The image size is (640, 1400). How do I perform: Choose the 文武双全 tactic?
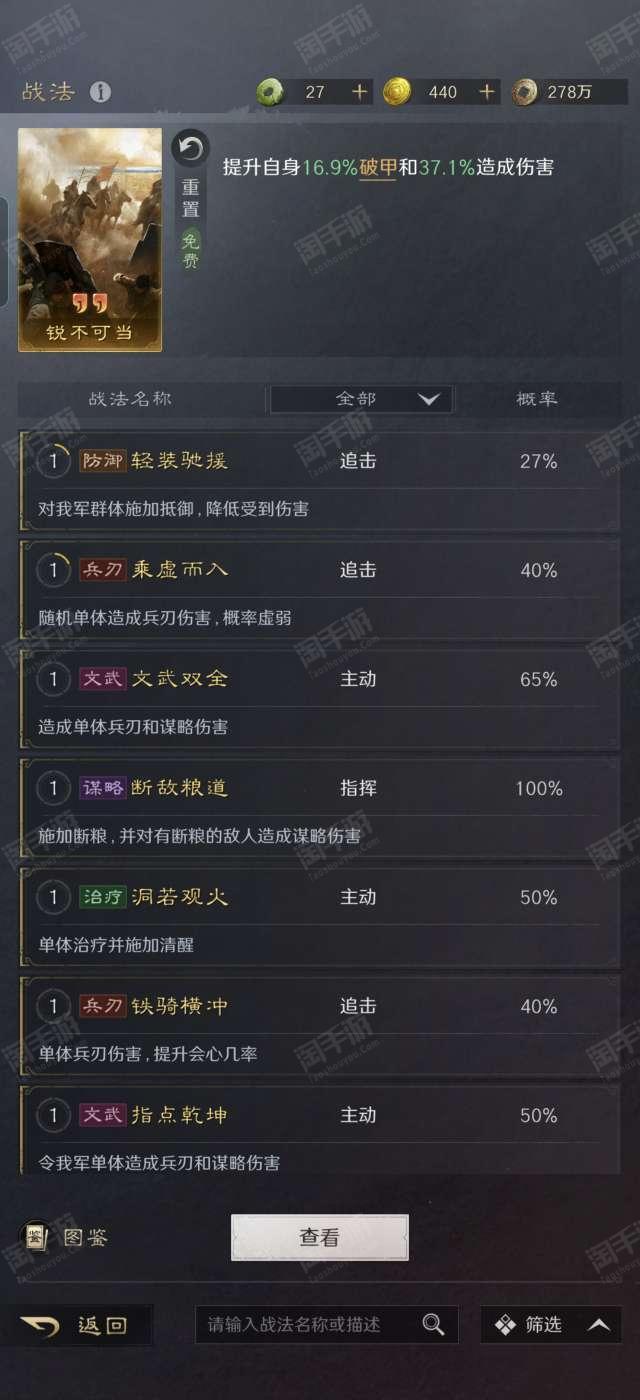point(320,696)
